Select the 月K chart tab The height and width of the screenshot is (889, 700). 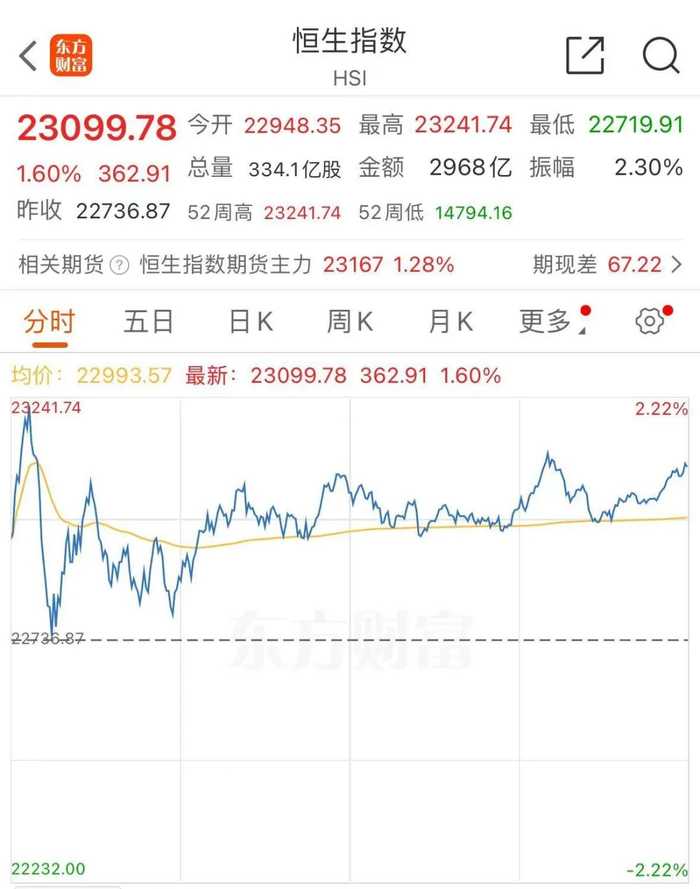tap(451, 321)
